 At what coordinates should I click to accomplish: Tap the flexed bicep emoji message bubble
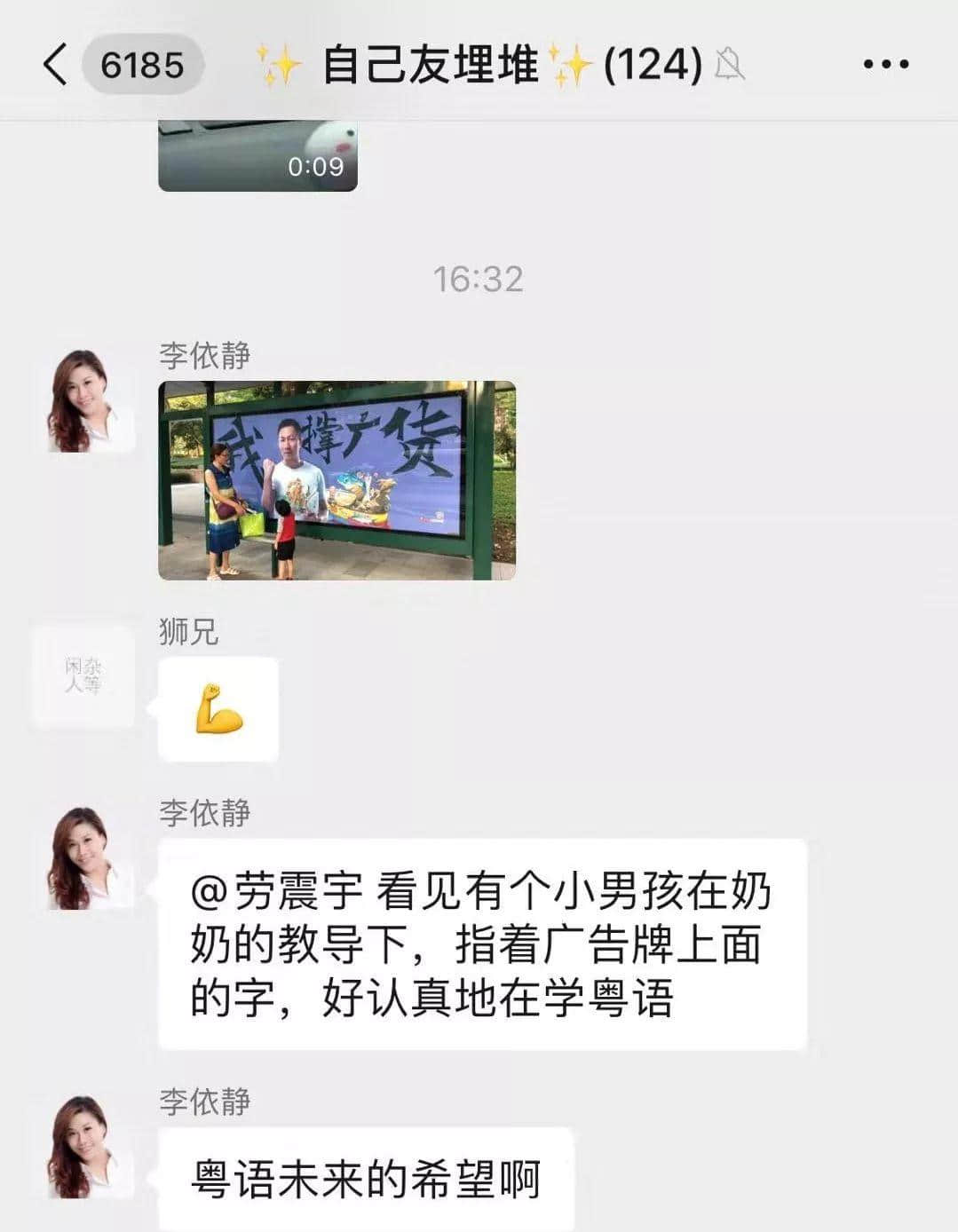(x=216, y=710)
